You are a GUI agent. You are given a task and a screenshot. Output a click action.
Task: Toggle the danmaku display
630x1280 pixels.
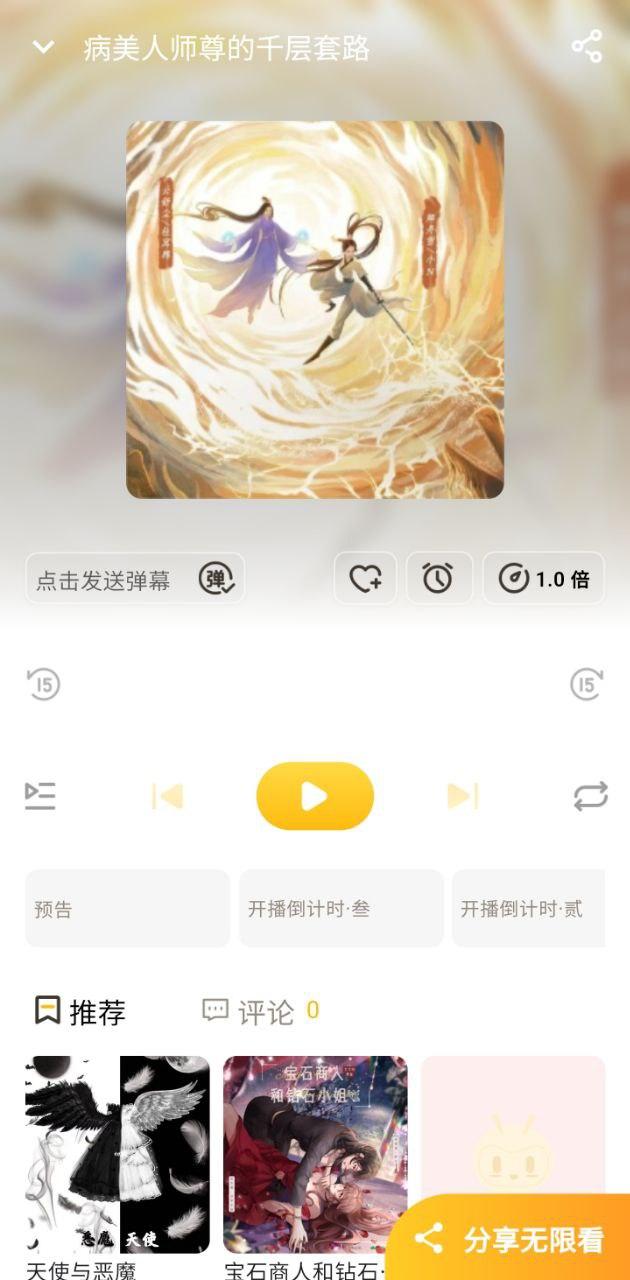coord(216,579)
